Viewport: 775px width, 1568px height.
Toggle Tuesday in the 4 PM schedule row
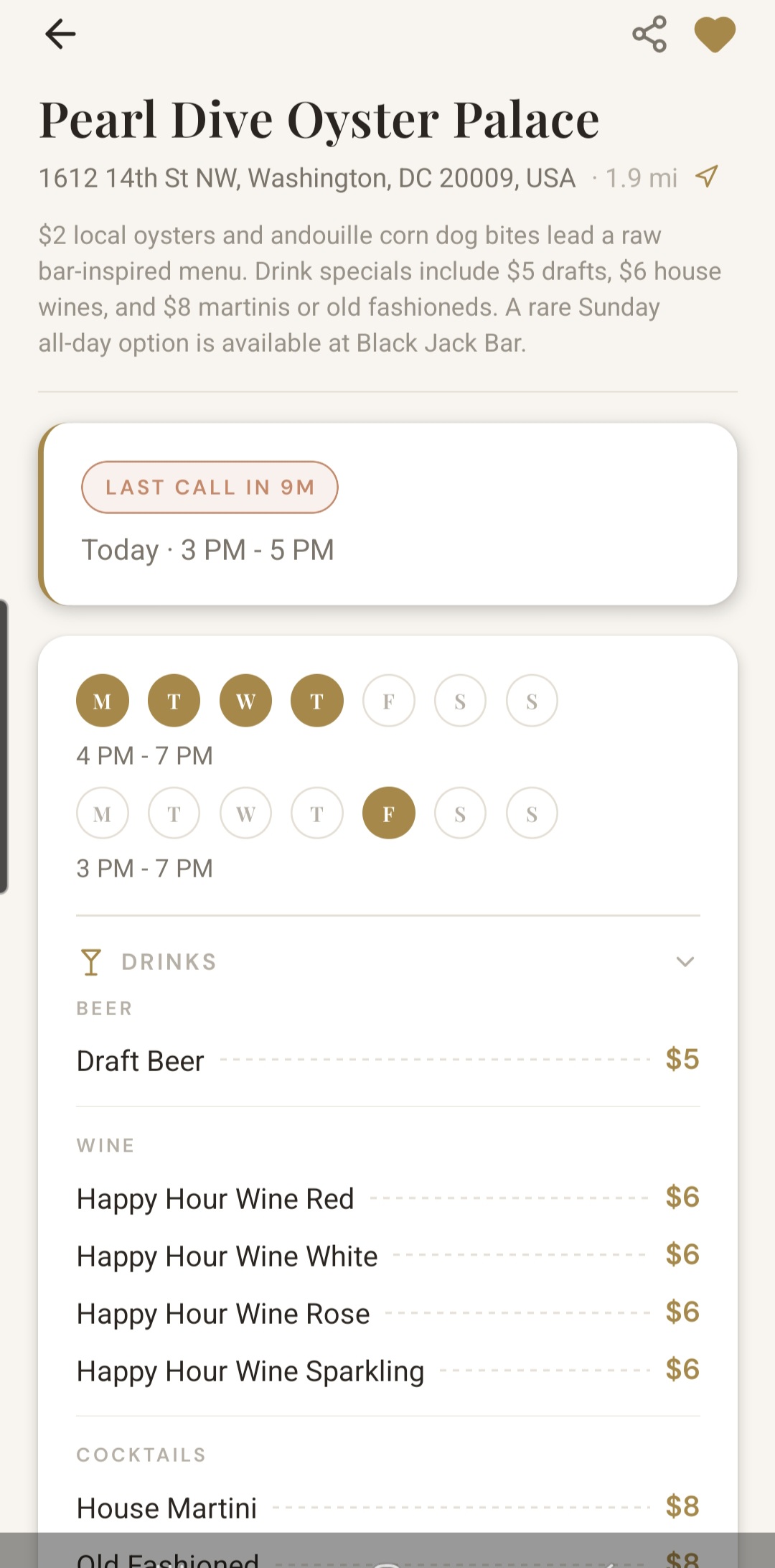tap(174, 701)
